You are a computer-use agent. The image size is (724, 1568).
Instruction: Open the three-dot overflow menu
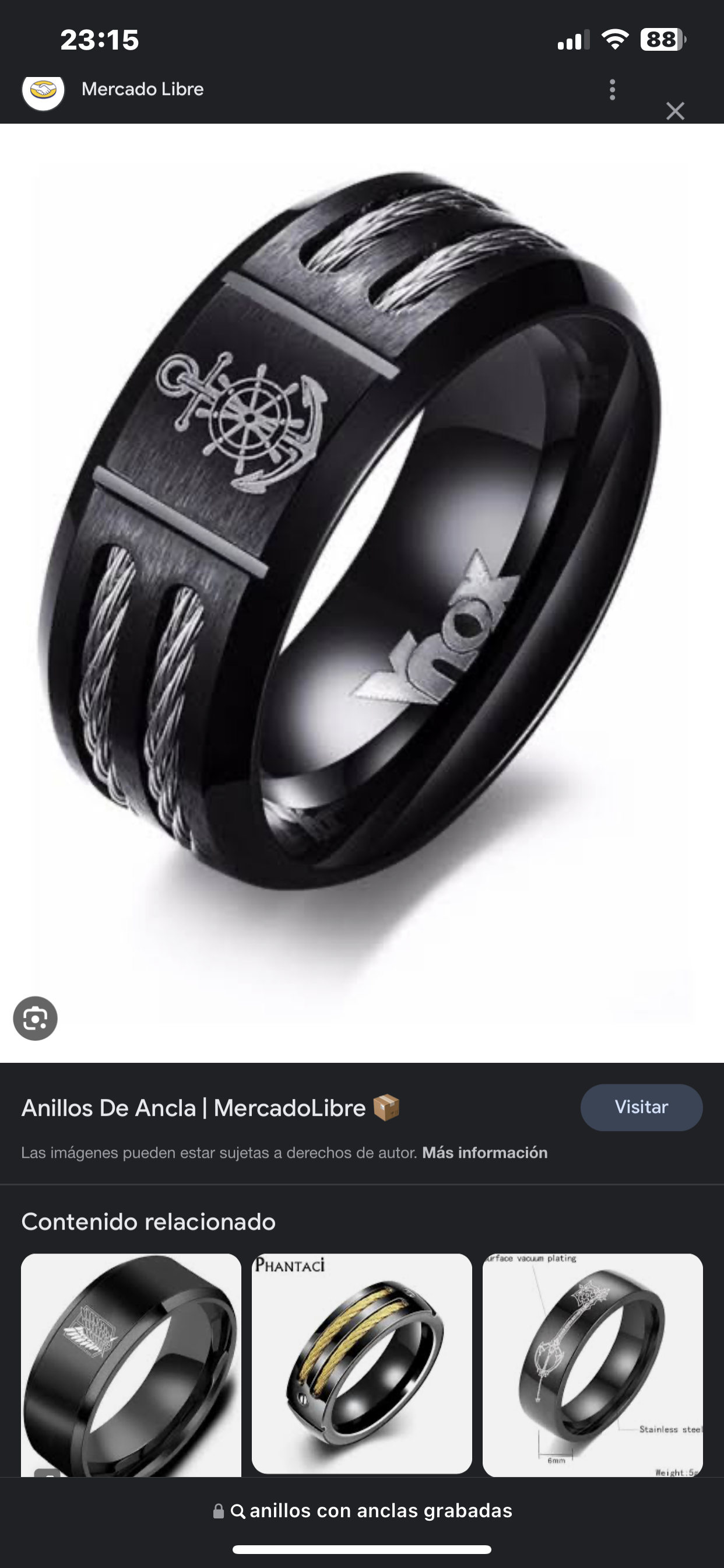pos(612,89)
